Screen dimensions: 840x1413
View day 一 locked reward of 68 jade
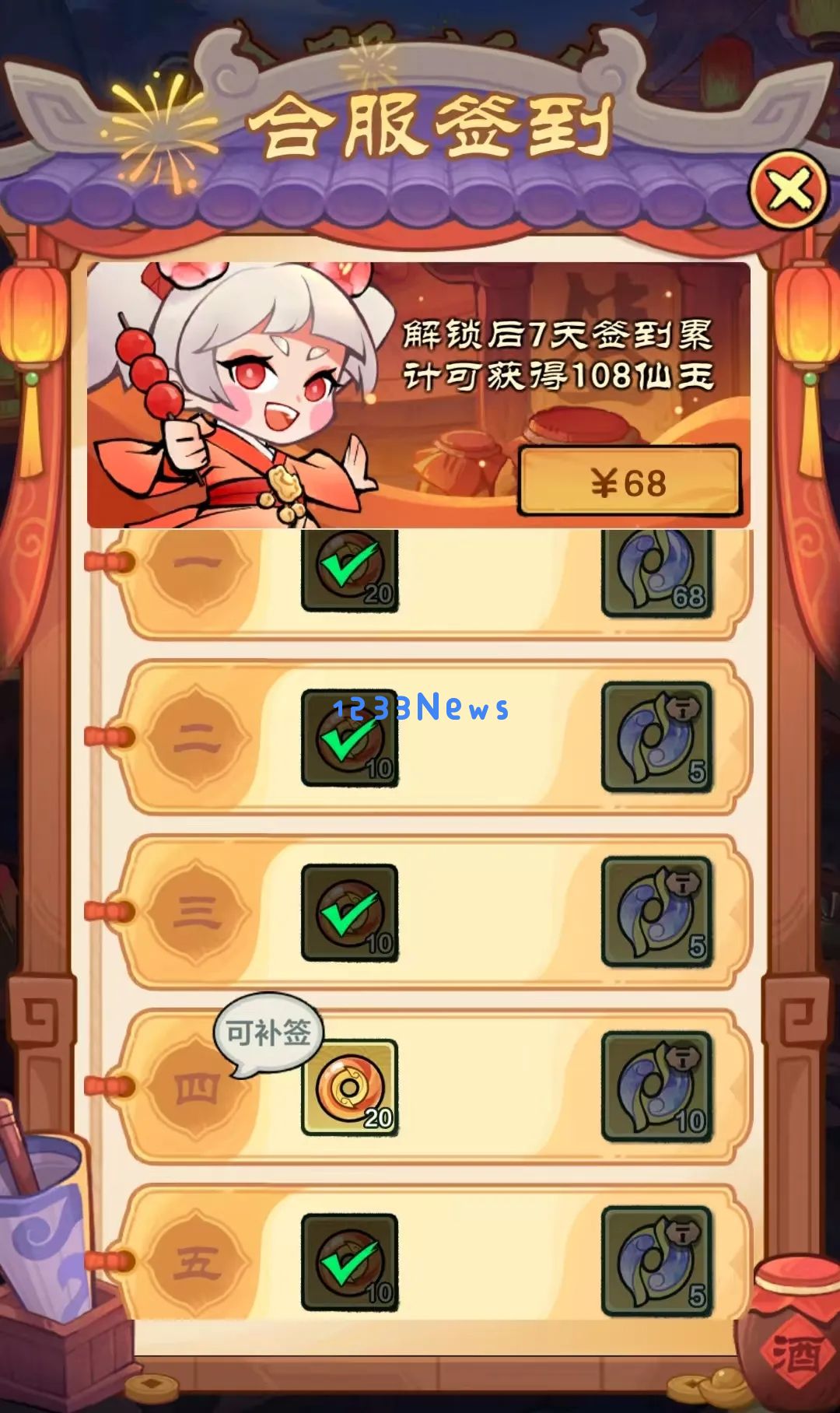[657, 572]
